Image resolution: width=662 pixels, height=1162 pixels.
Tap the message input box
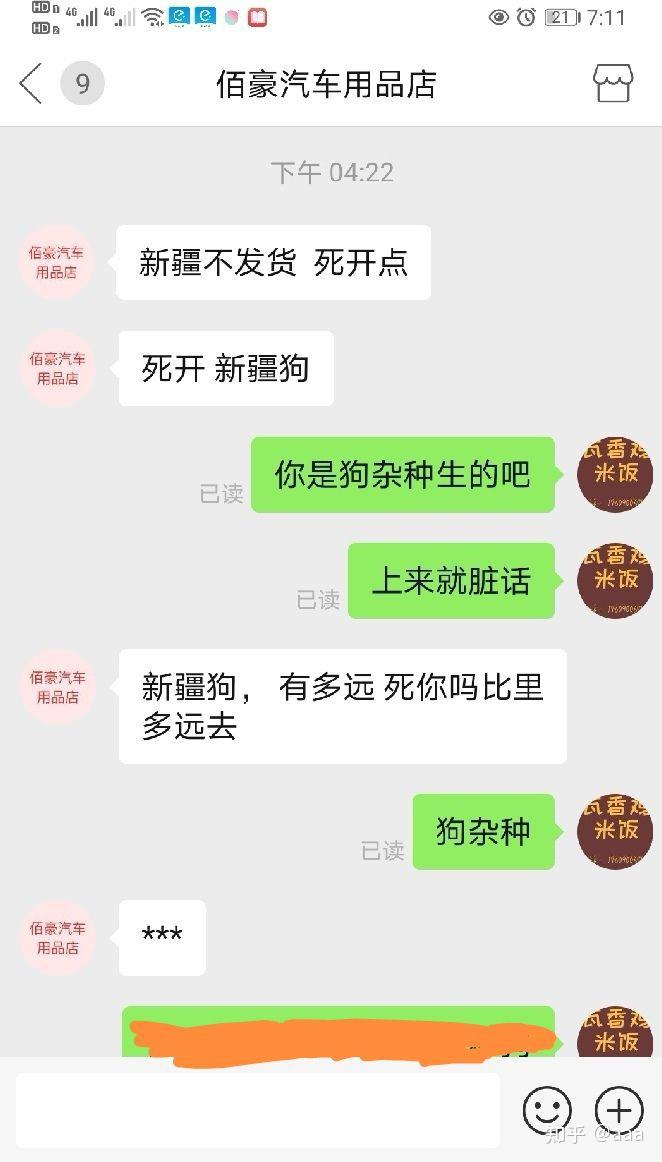coord(259,1110)
